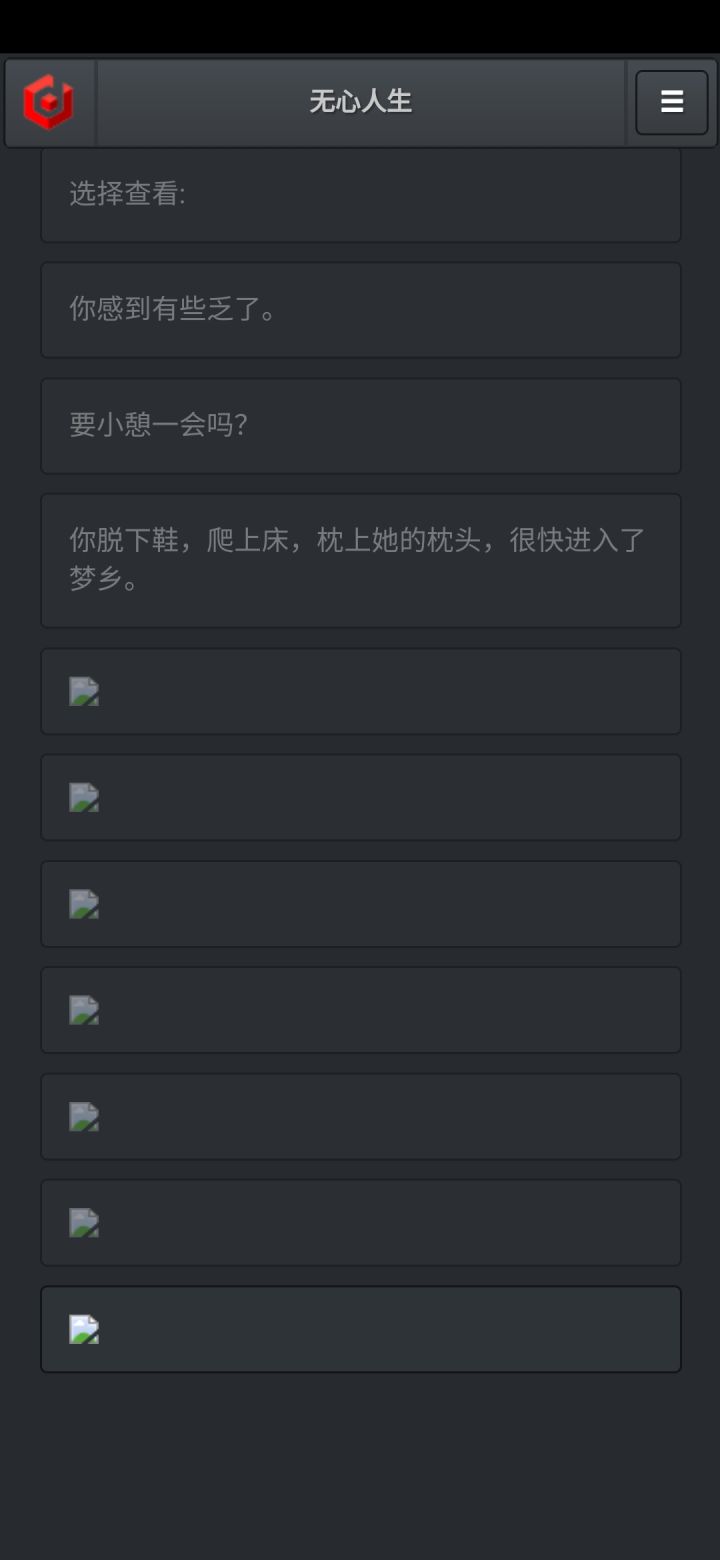Select the sleep narration paragraph
This screenshot has height=1560, width=720.
[360, 558]
